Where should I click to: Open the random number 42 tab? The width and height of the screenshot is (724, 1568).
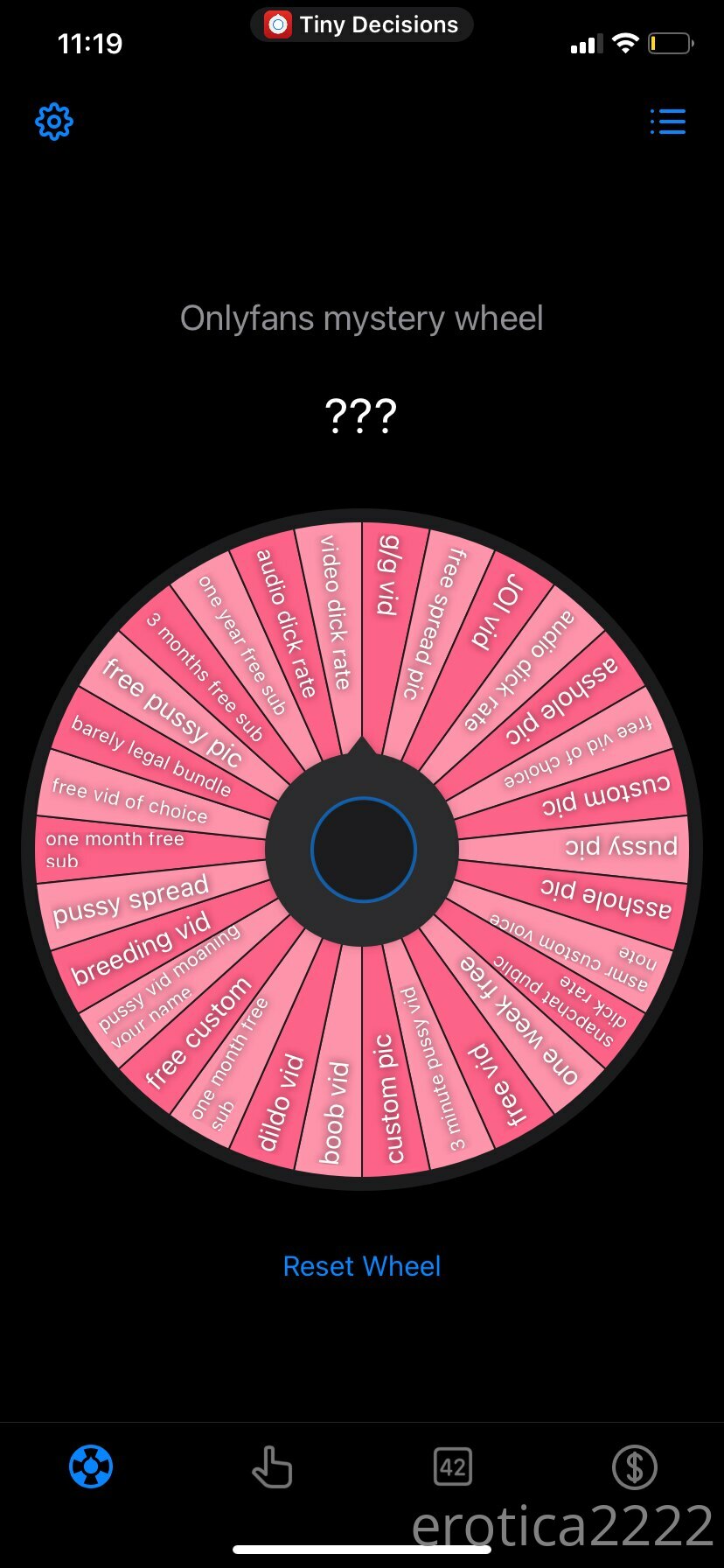pyautogui.click(x=453, y=1466)
